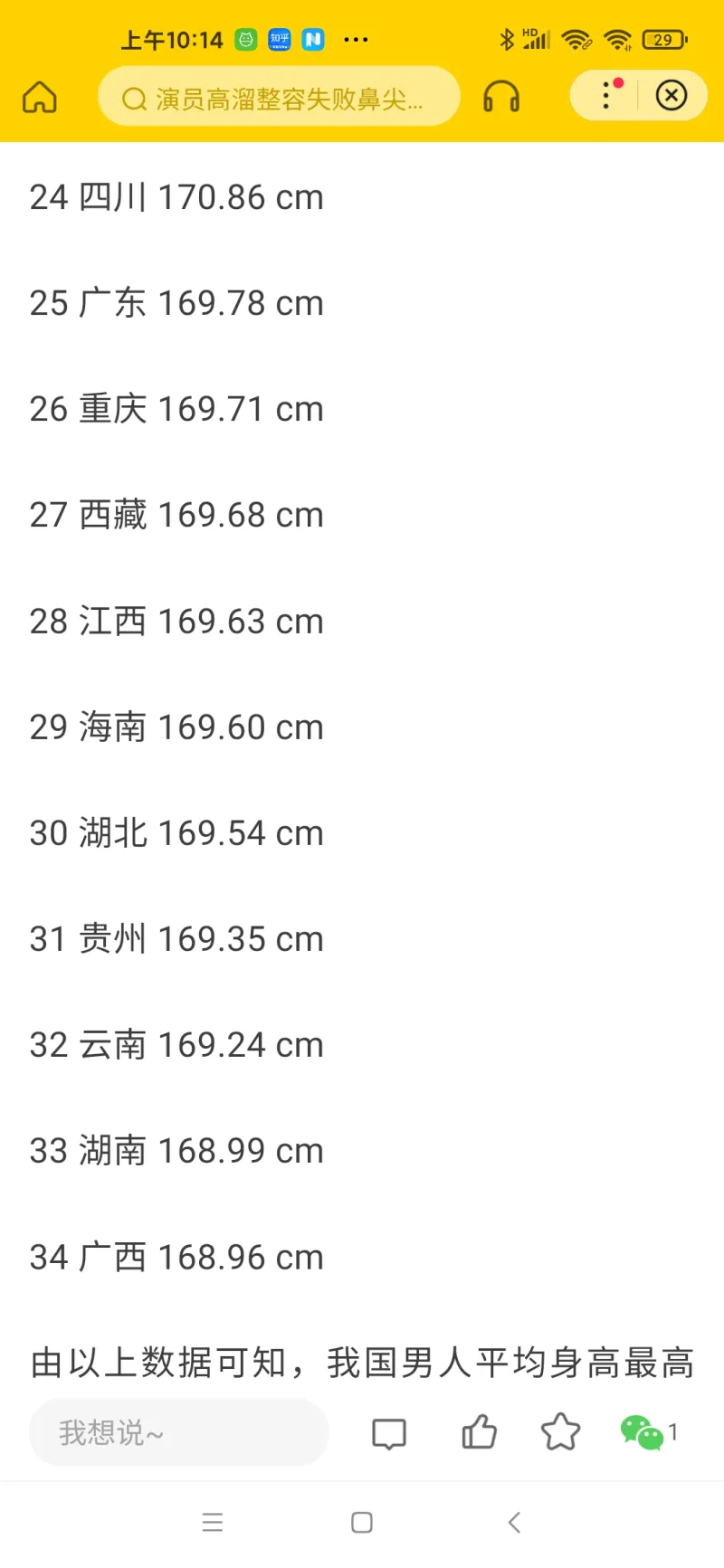Open the three-dot more options menu

coord(606,95)
